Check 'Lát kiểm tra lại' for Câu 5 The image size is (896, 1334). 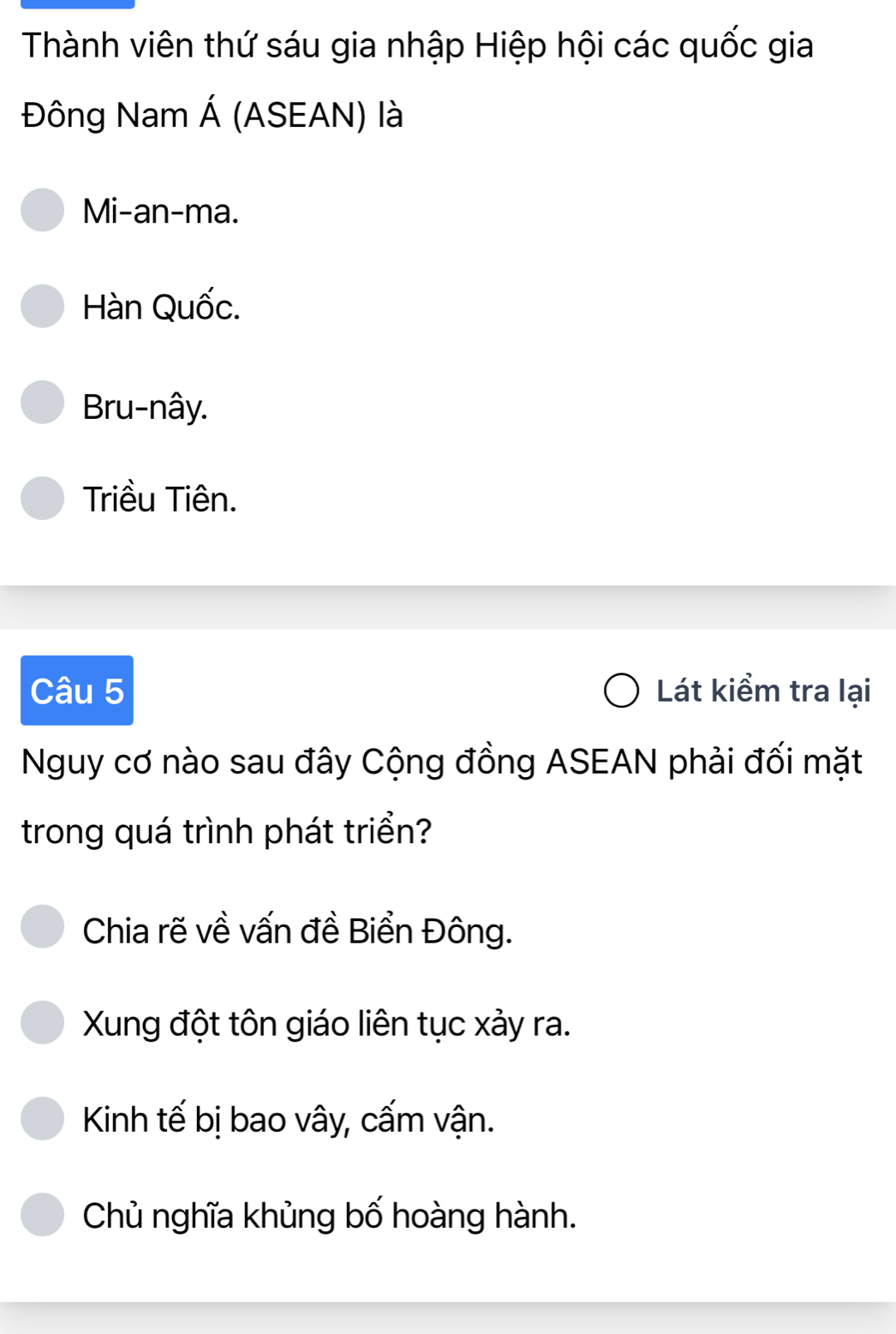(622, 691)
